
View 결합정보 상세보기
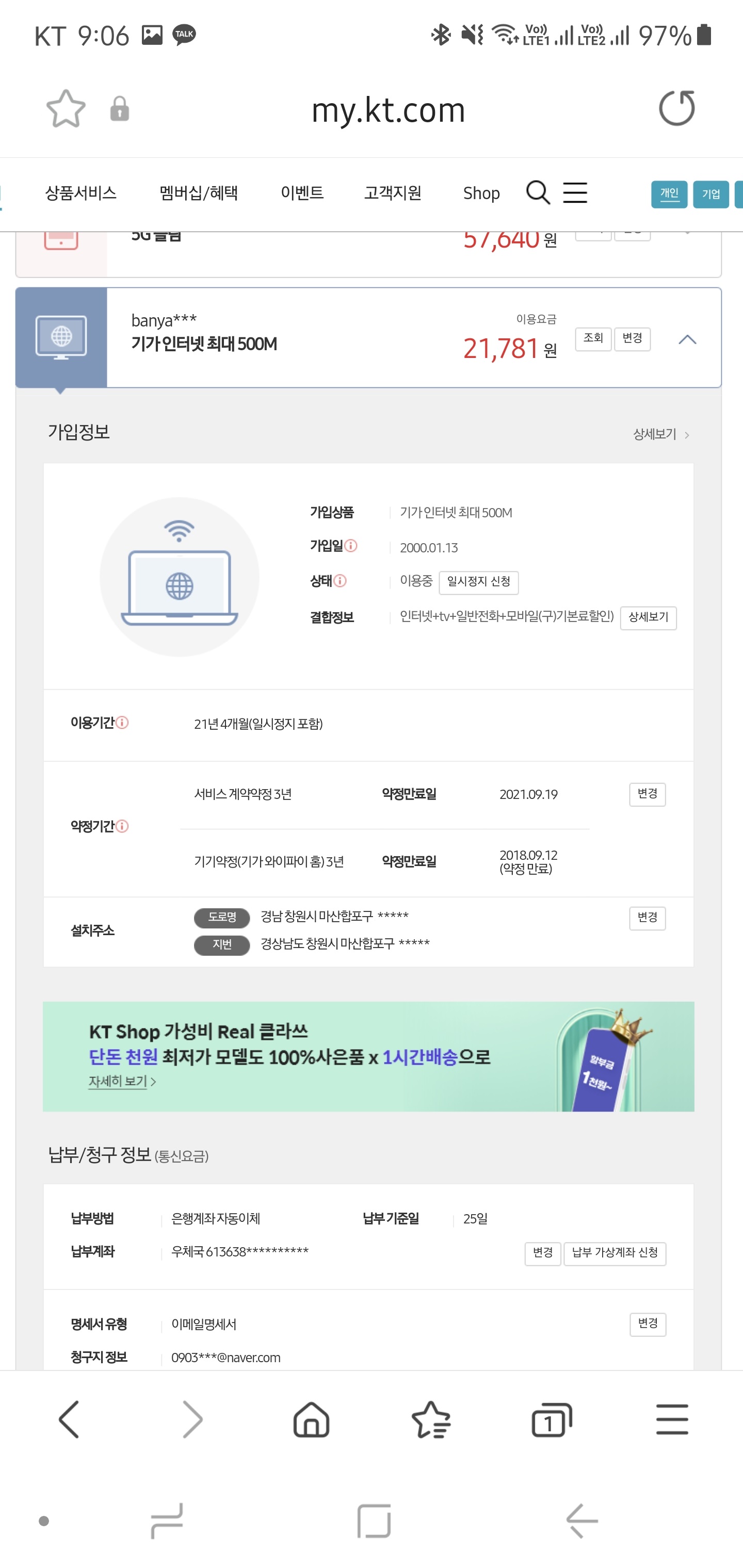[648, 618]
